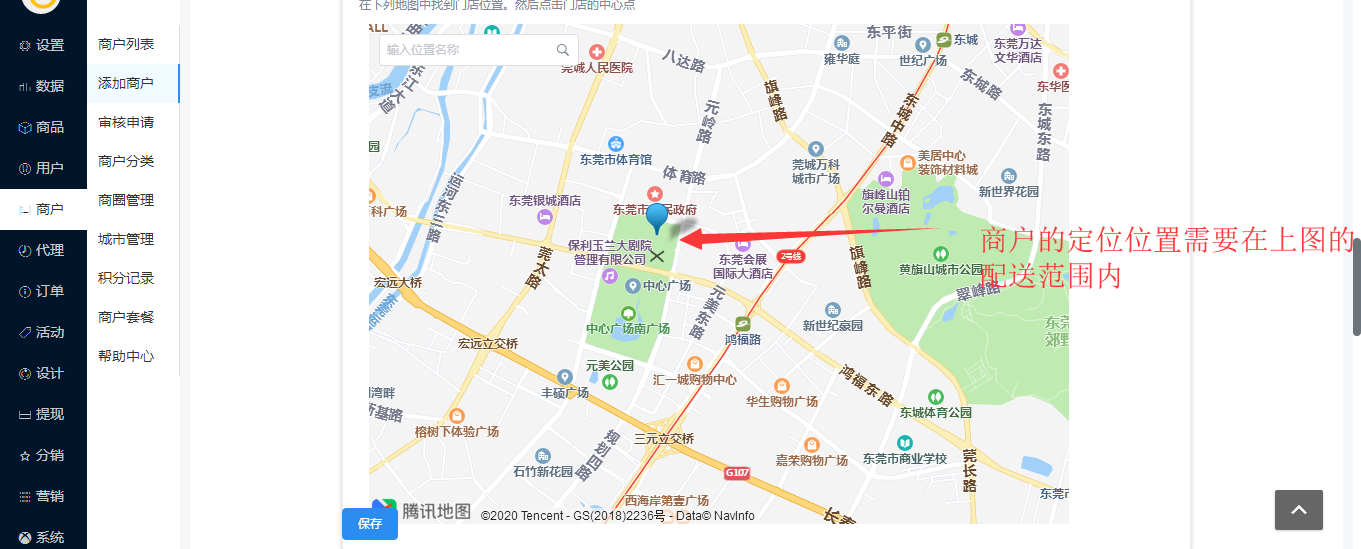1361x549 pixels.
Task: Open 城市管理 submenu
Action: pos(126,239)
